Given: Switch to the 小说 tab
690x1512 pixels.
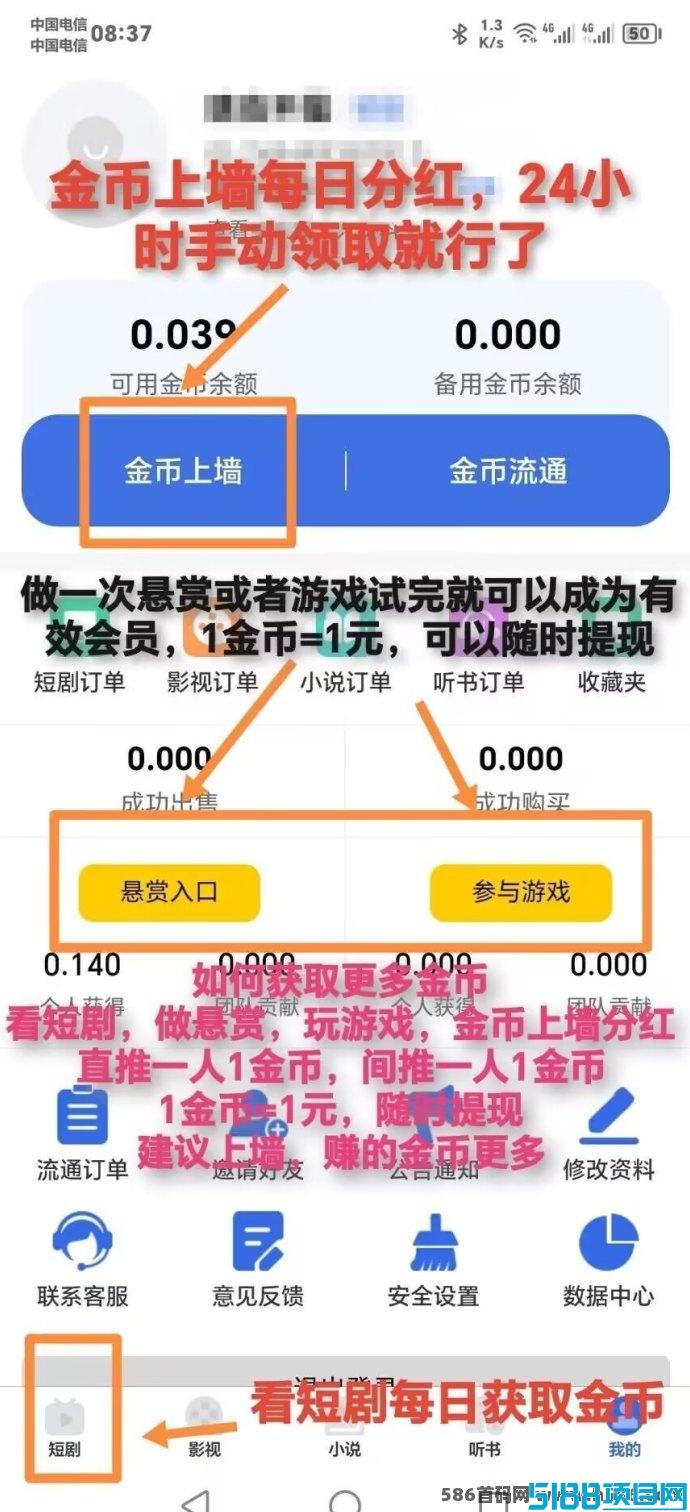Looking at the screenshot, I should 345,1428.
